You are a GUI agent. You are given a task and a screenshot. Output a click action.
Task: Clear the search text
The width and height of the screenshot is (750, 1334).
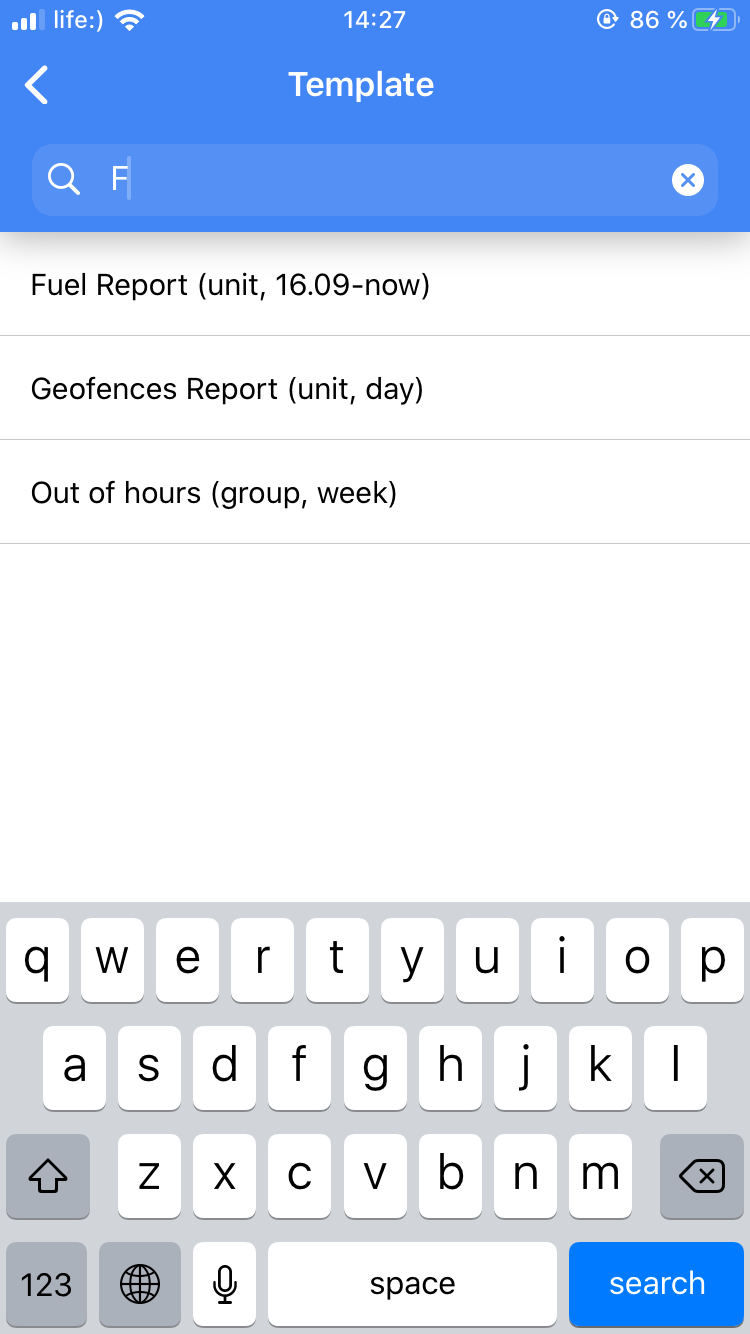687,180
